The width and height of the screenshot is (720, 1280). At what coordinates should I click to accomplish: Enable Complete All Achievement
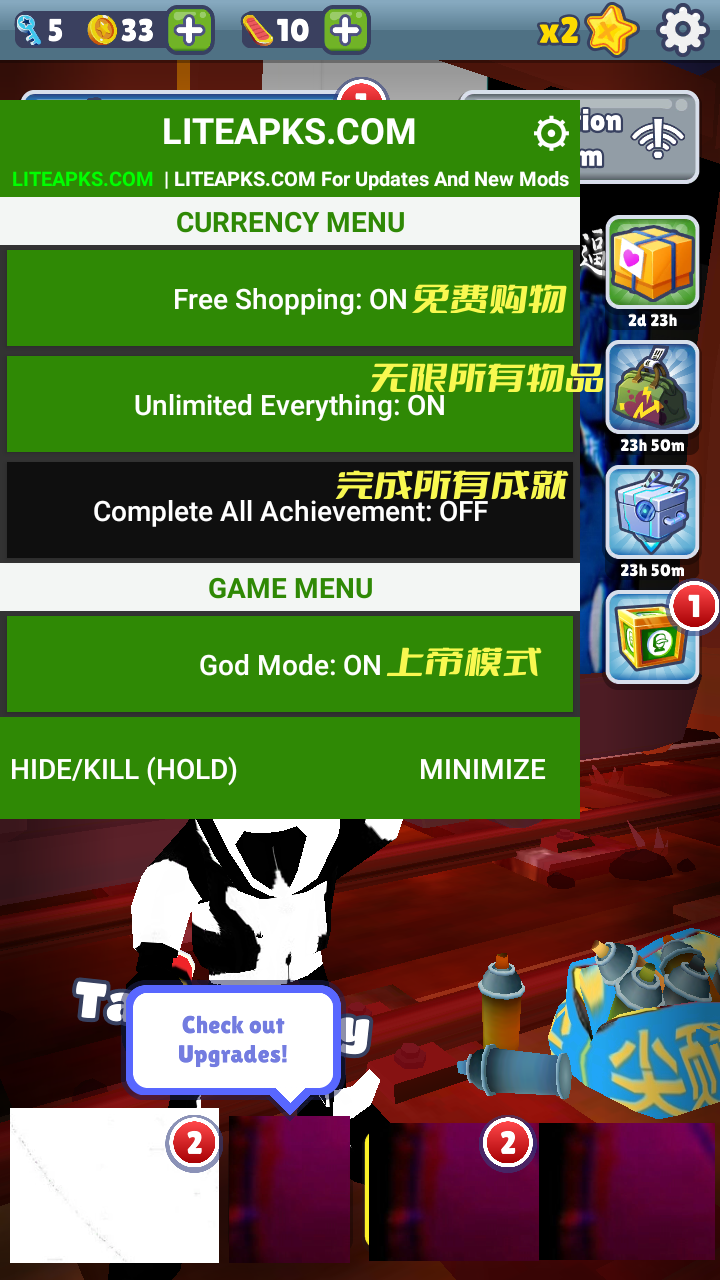[290, 511]
